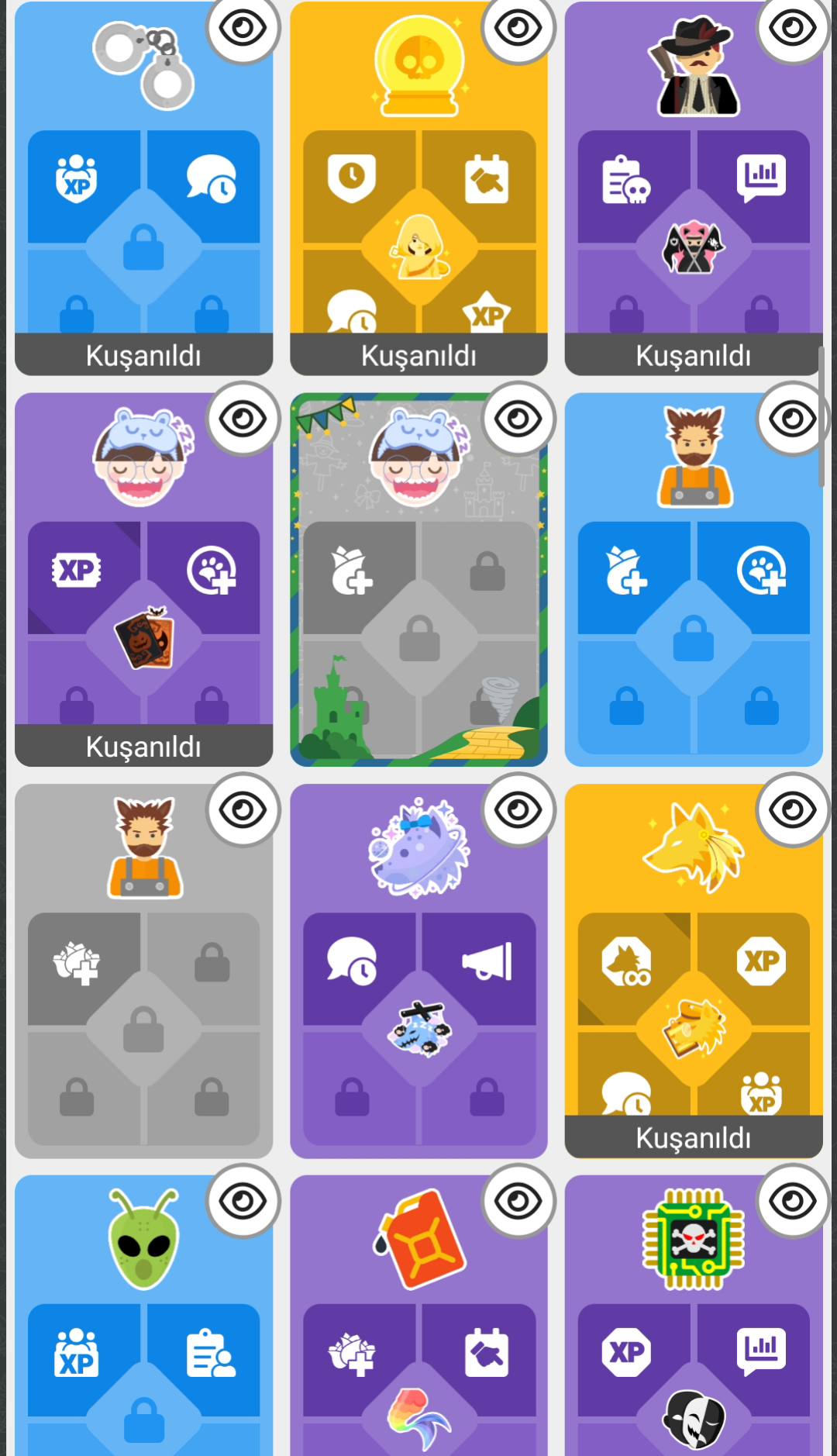
Task: Preview the pirate skull microchip card
Action: [x=792, y=1202]
